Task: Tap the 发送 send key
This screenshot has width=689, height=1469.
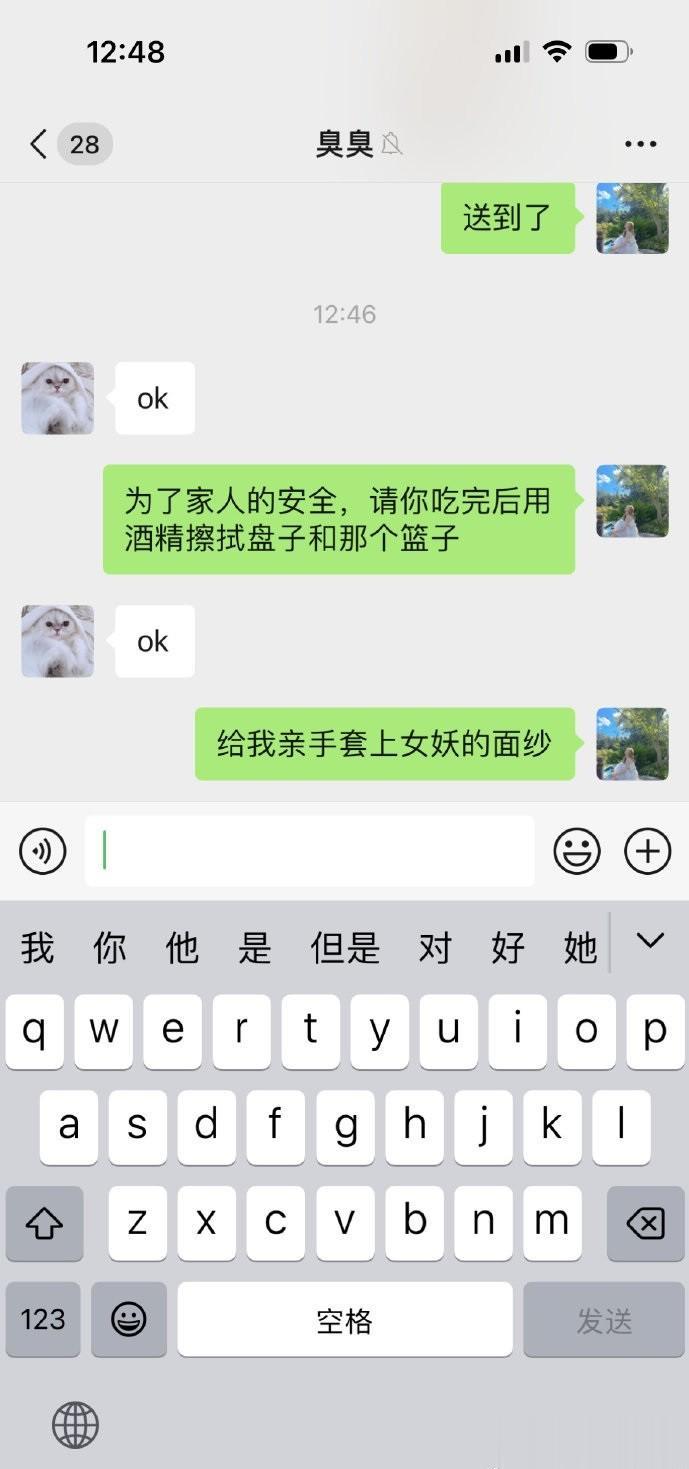Action: [604, 1320]
